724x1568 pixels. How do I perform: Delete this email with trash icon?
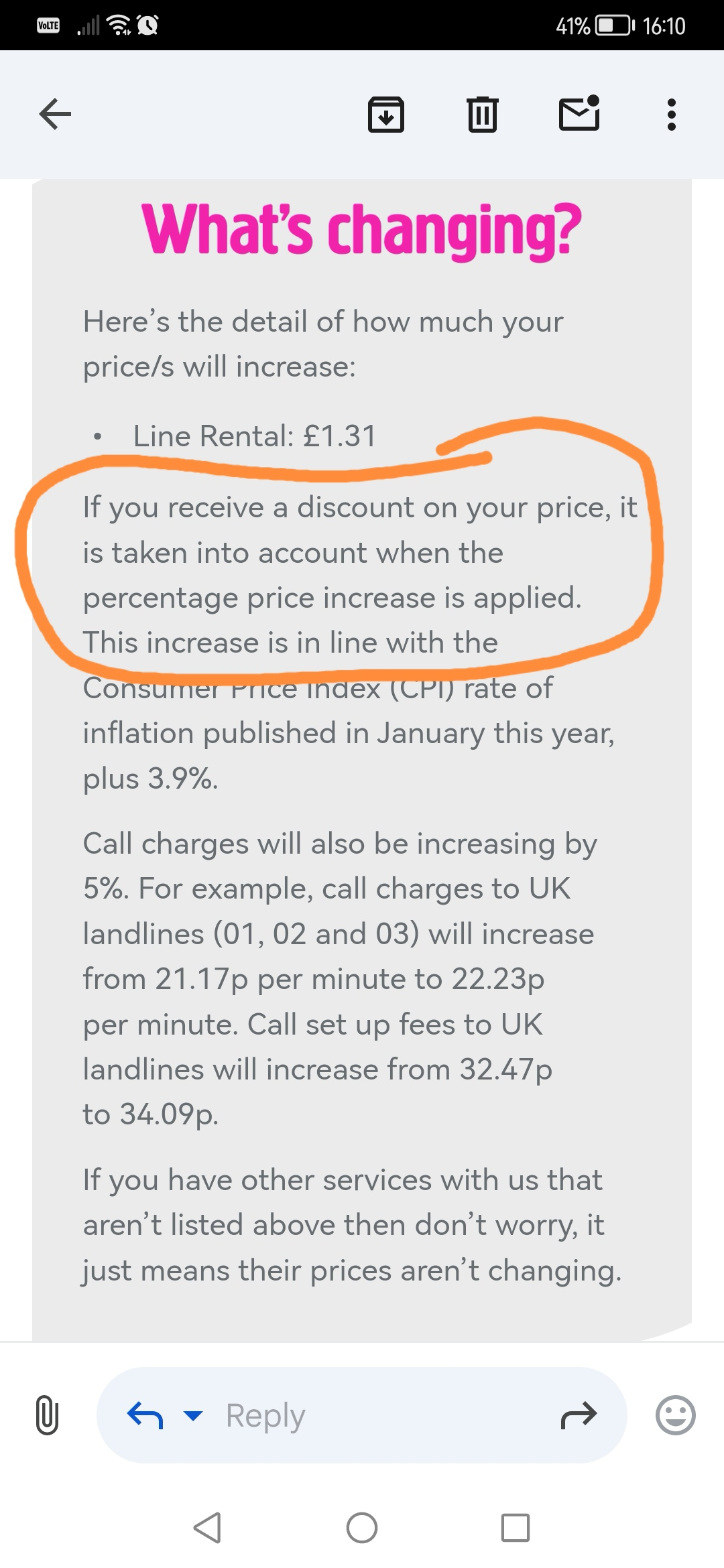coord(482,114)
